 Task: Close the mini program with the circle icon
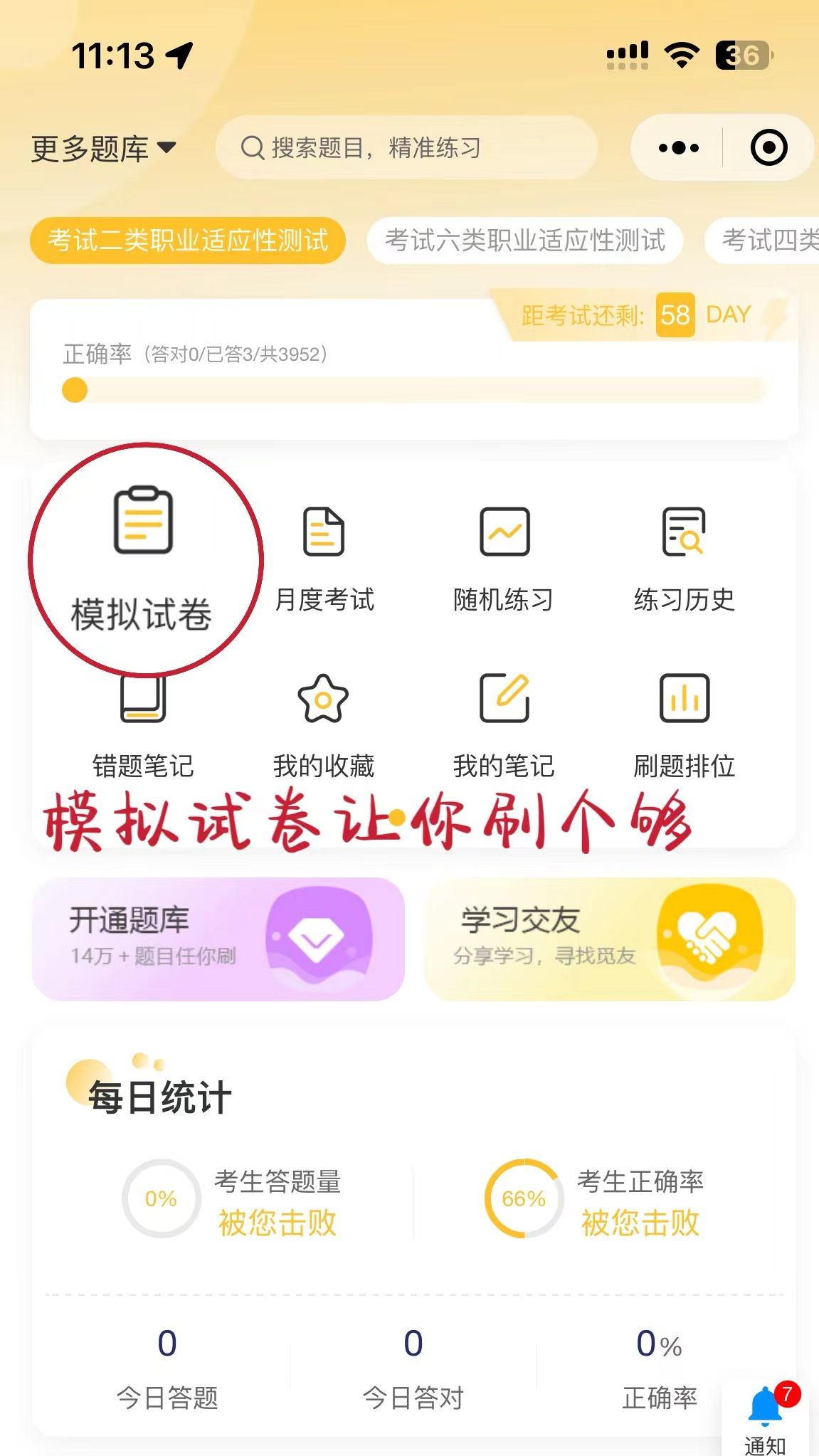pyautogui.click(x=769, y=148)
